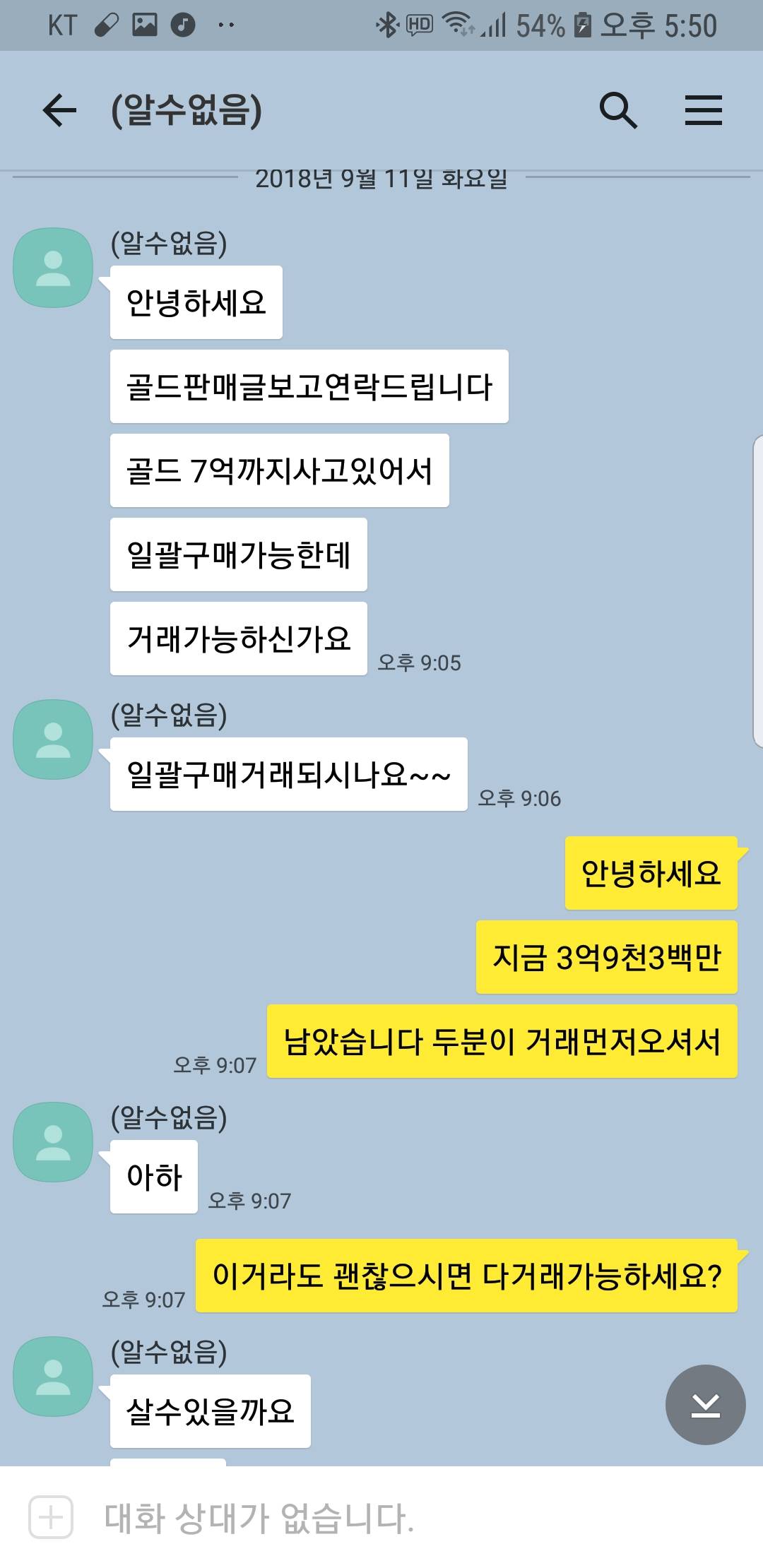The width and height of the screenshot is (763, 1568).
Task: Go back using the arrow icon
Action: 59,110
